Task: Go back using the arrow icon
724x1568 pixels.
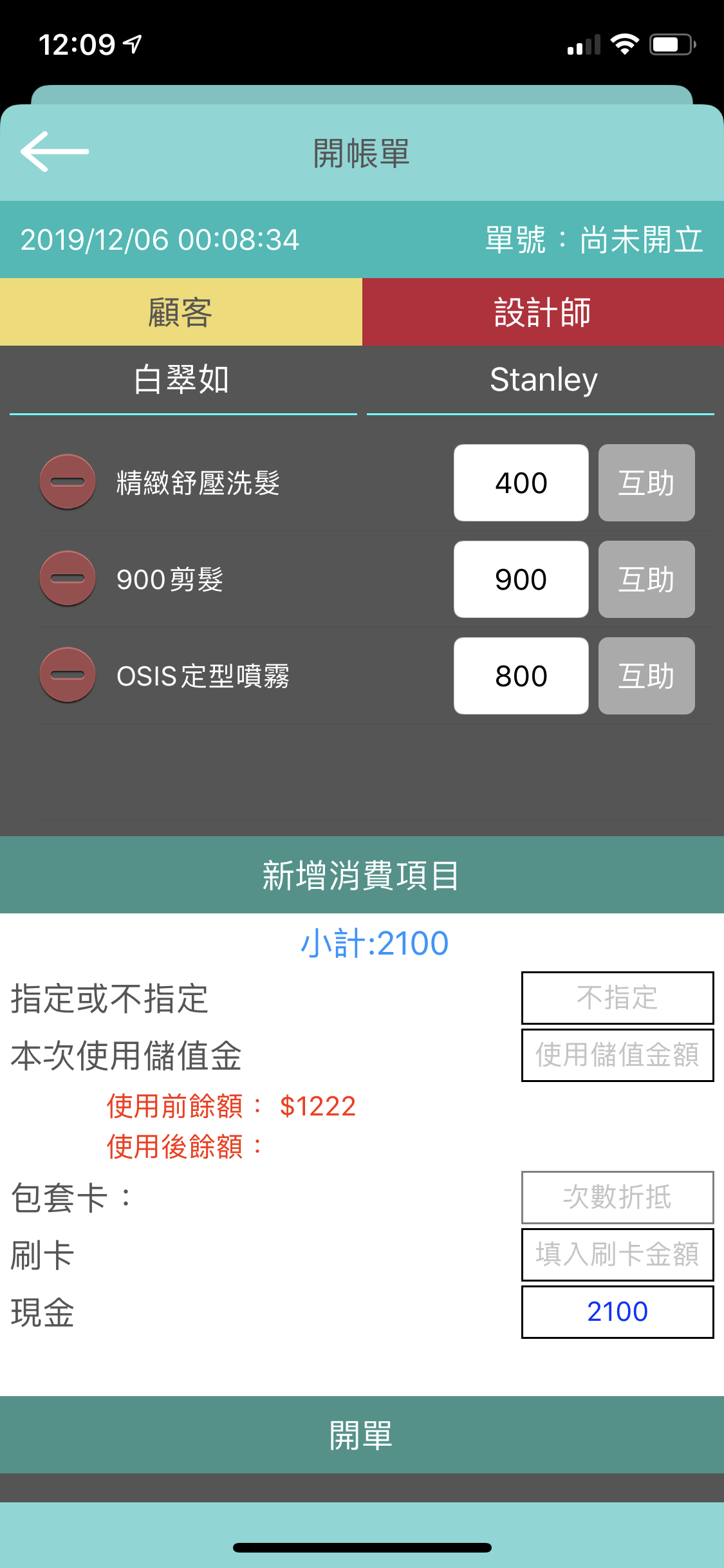Action: click(x=55, y=152)
